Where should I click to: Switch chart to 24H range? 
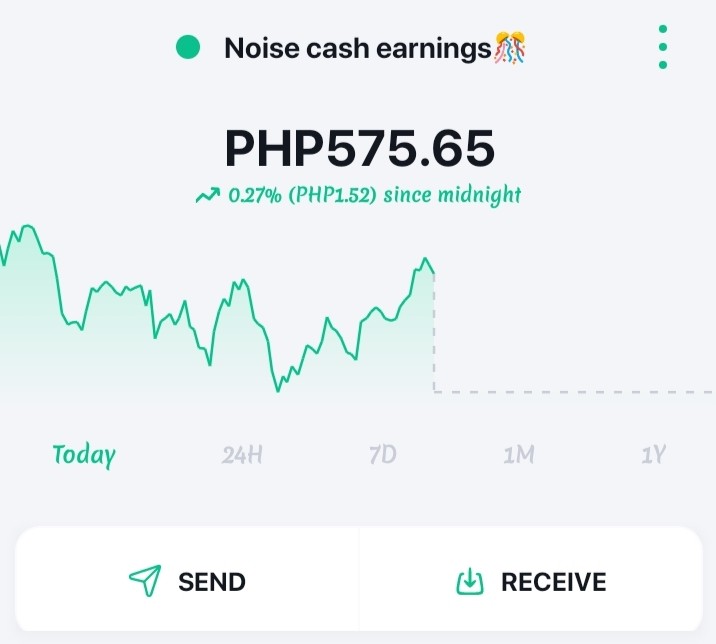tap(242, 455)
